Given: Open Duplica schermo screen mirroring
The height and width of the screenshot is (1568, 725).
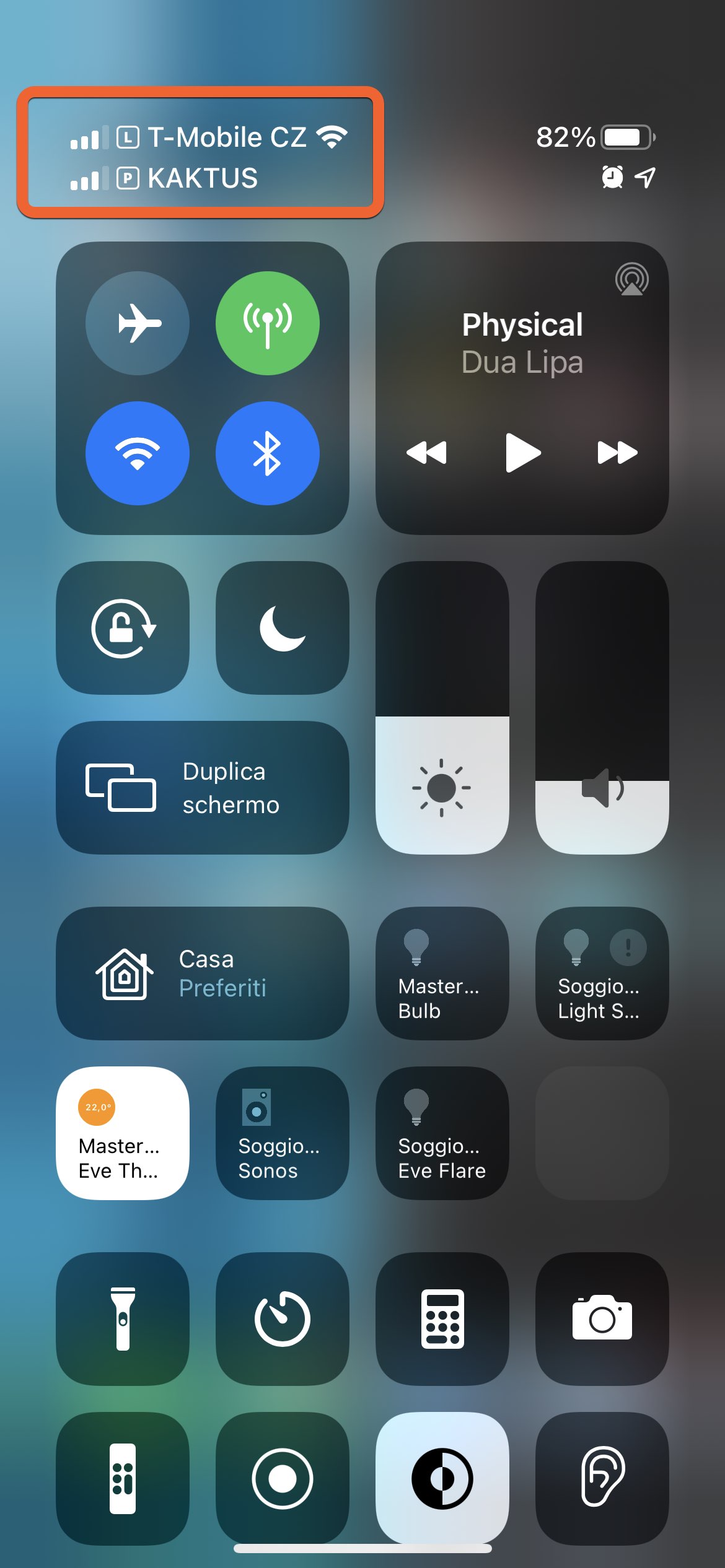Looking at the screenshot, I should 203,788.
